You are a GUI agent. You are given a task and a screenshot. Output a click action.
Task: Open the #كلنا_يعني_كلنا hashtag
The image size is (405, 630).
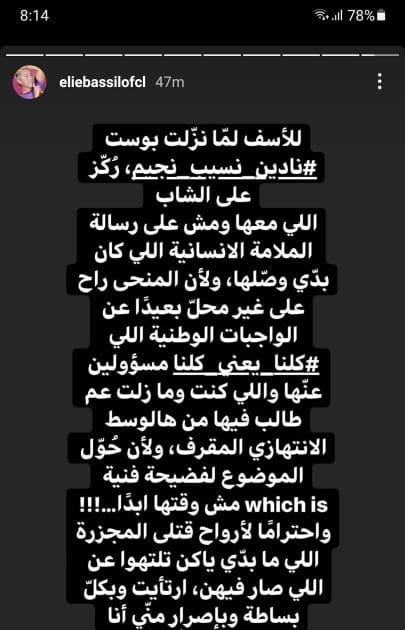246,364
